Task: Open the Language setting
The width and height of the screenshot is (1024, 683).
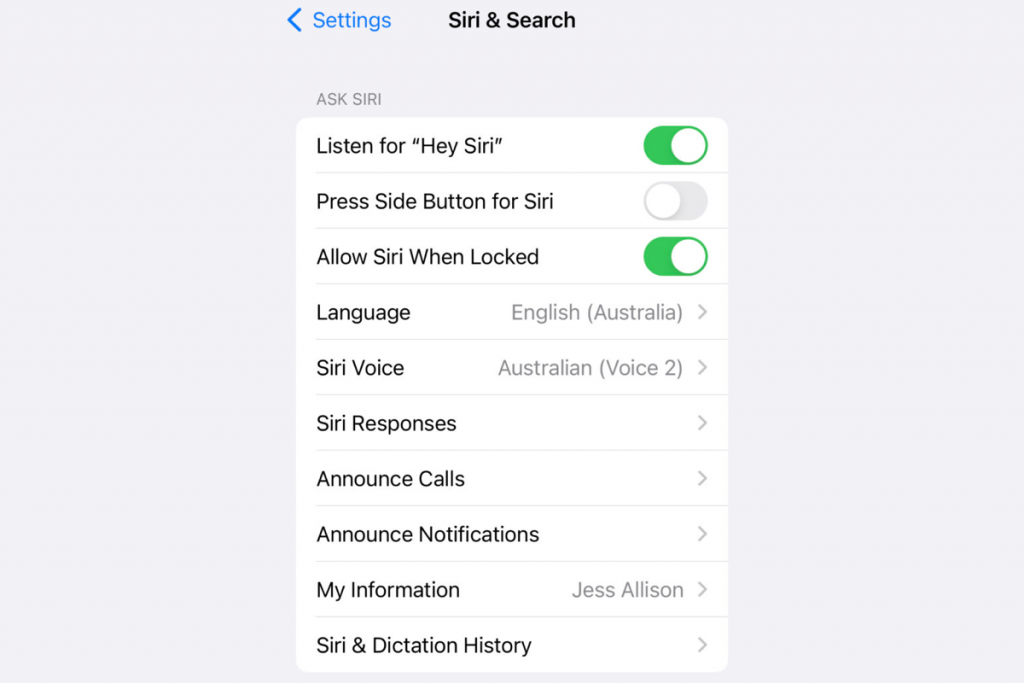Action: (511, 312)
